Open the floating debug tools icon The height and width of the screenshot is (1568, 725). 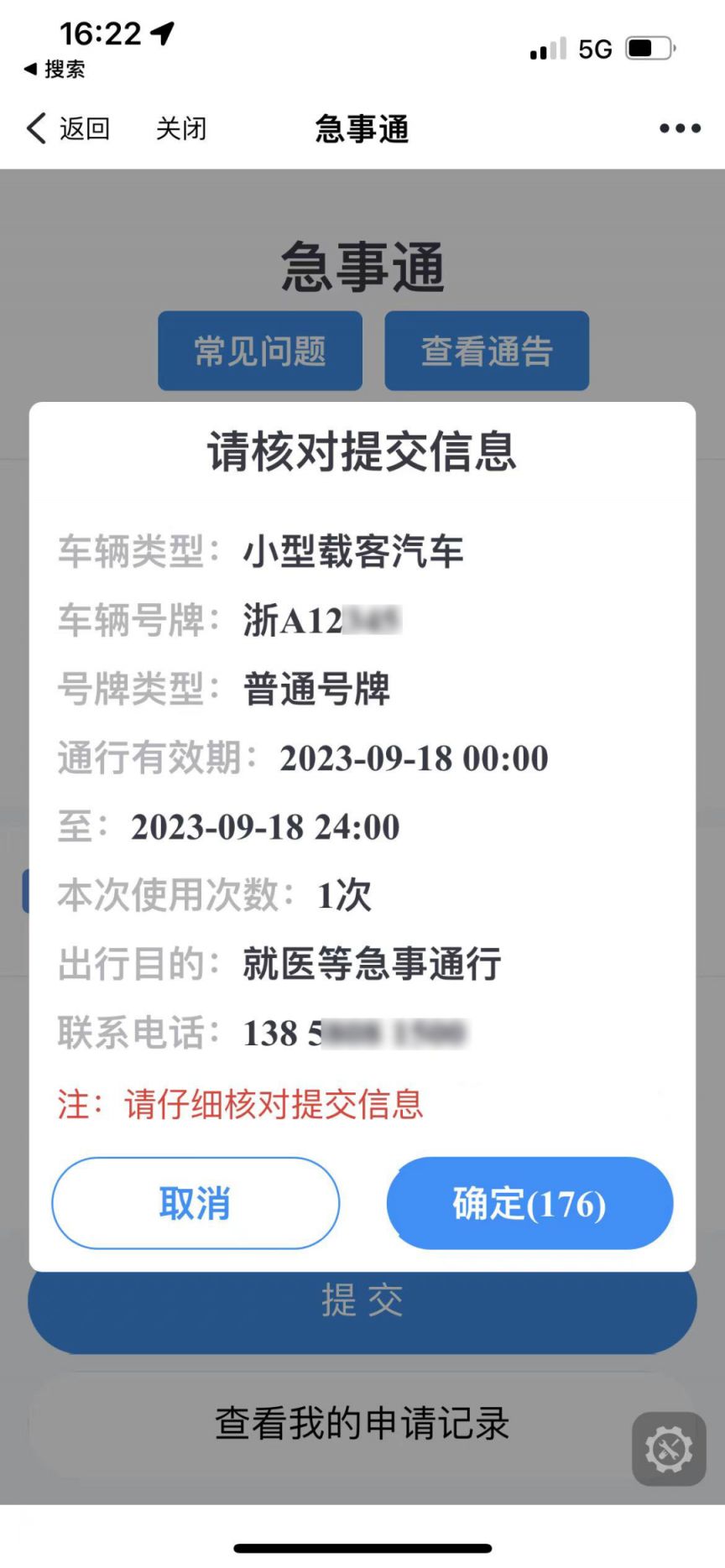click(669, 1449)
